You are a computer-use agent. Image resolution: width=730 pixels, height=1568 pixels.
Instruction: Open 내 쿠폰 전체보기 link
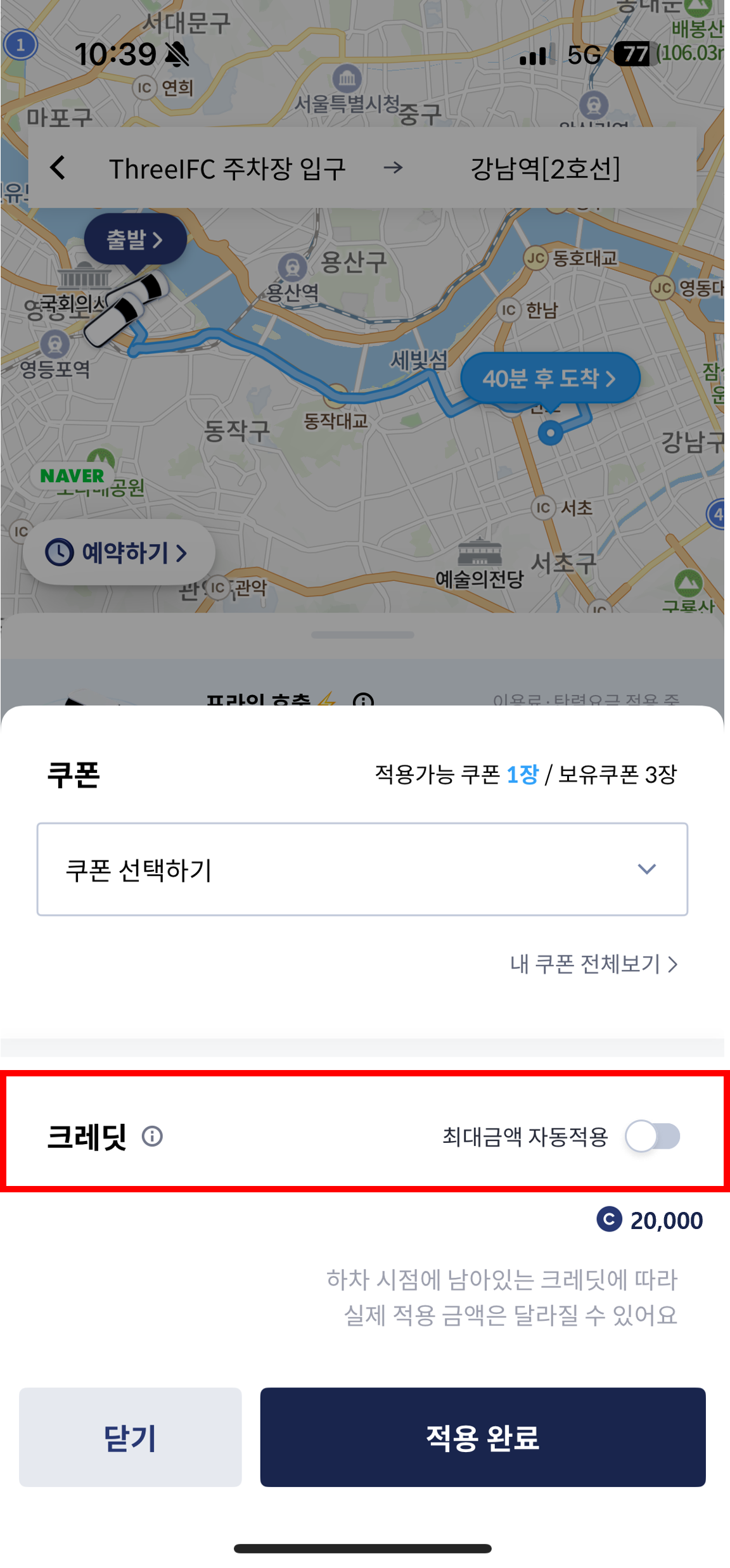click(x=594, y=964)
